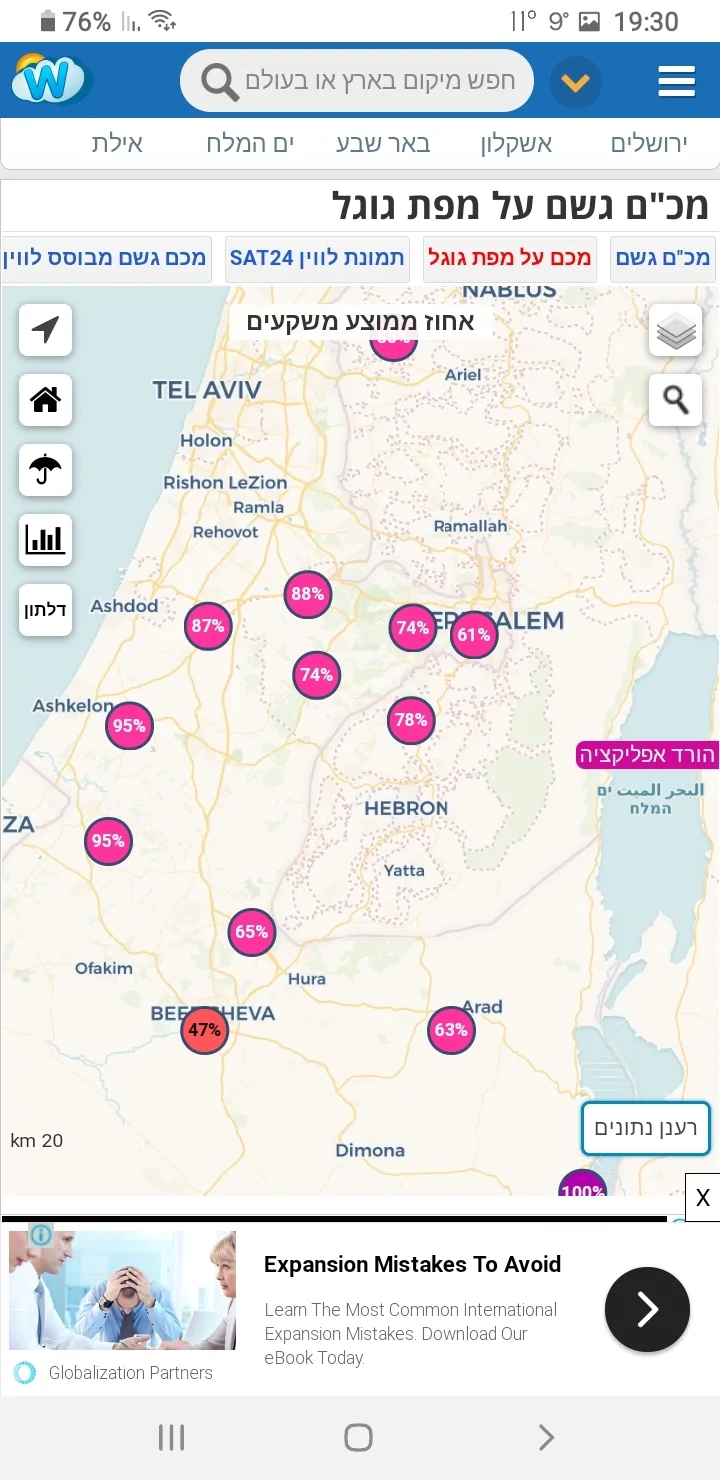Close the bottom ad banner
Screen dimensions: 720x1480
tap(703, 1198)
